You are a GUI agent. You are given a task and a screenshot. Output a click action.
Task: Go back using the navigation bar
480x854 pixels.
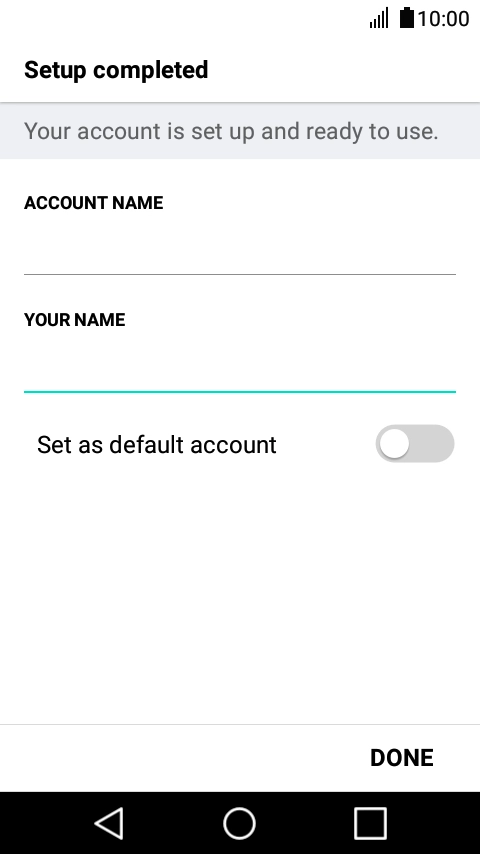tap(110, 823)
